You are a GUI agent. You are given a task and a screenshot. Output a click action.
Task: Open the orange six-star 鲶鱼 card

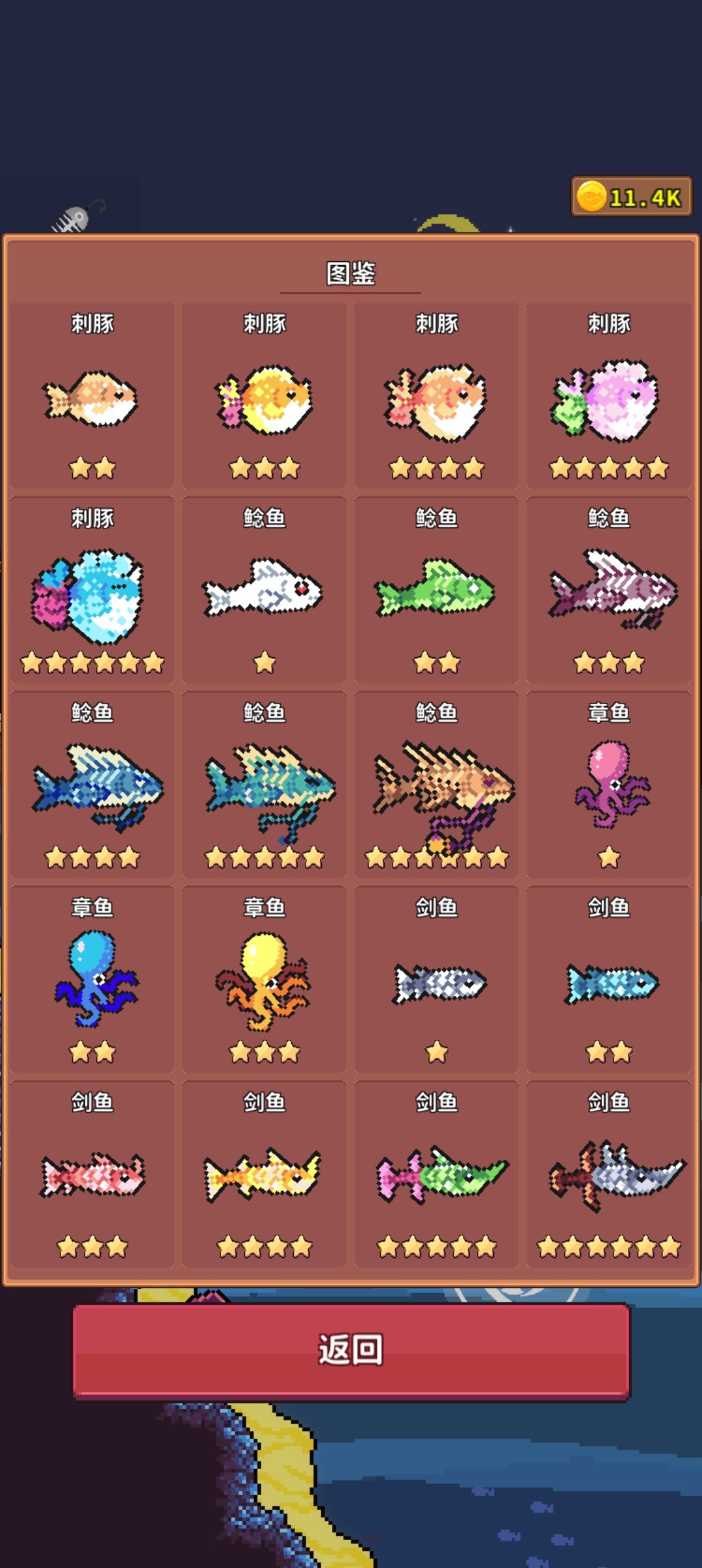436,785
